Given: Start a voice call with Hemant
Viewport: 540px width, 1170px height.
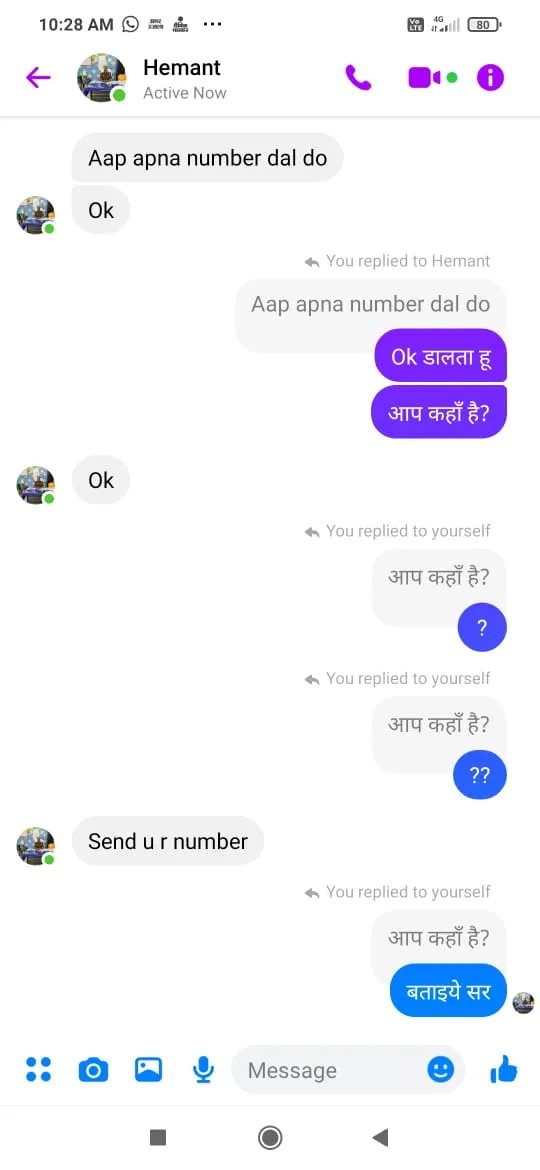Looking at the screenshot, I should click(x=358, y=77).
